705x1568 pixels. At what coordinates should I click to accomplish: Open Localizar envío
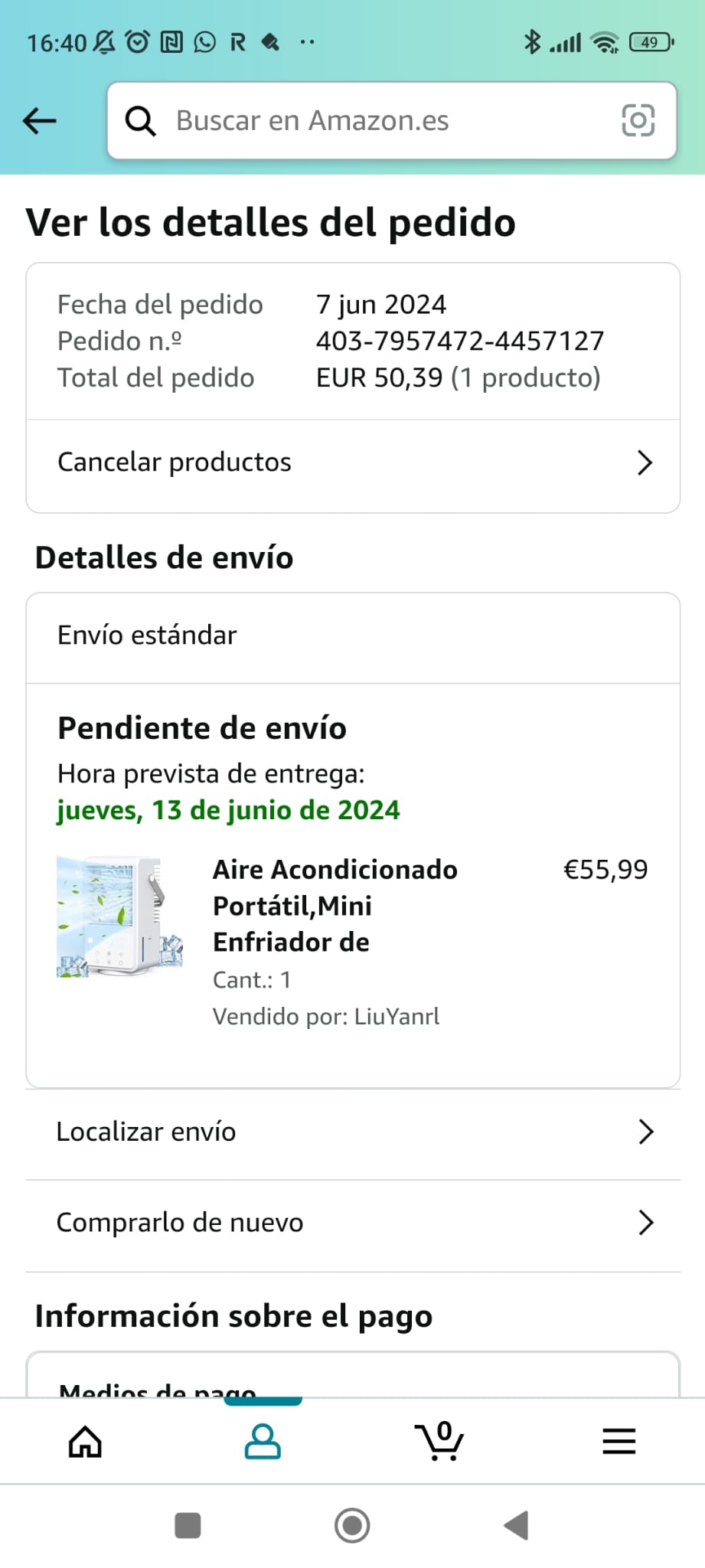pyautogui.click(x=353, y=1132)
